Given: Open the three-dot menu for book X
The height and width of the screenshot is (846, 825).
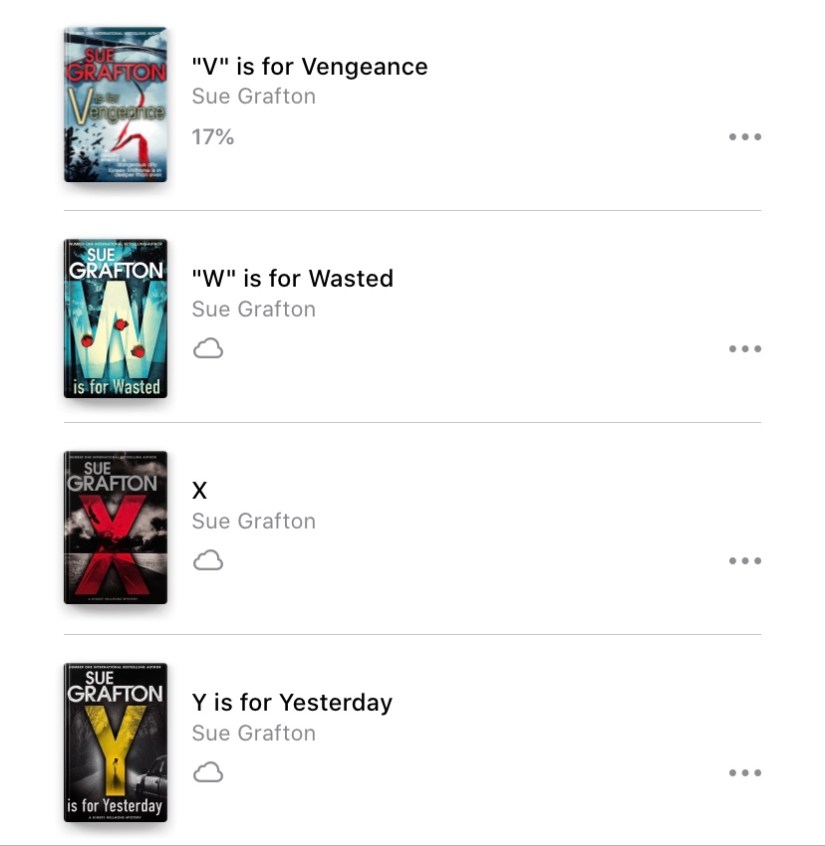Looking at the screenshot, I should (745, 561).
